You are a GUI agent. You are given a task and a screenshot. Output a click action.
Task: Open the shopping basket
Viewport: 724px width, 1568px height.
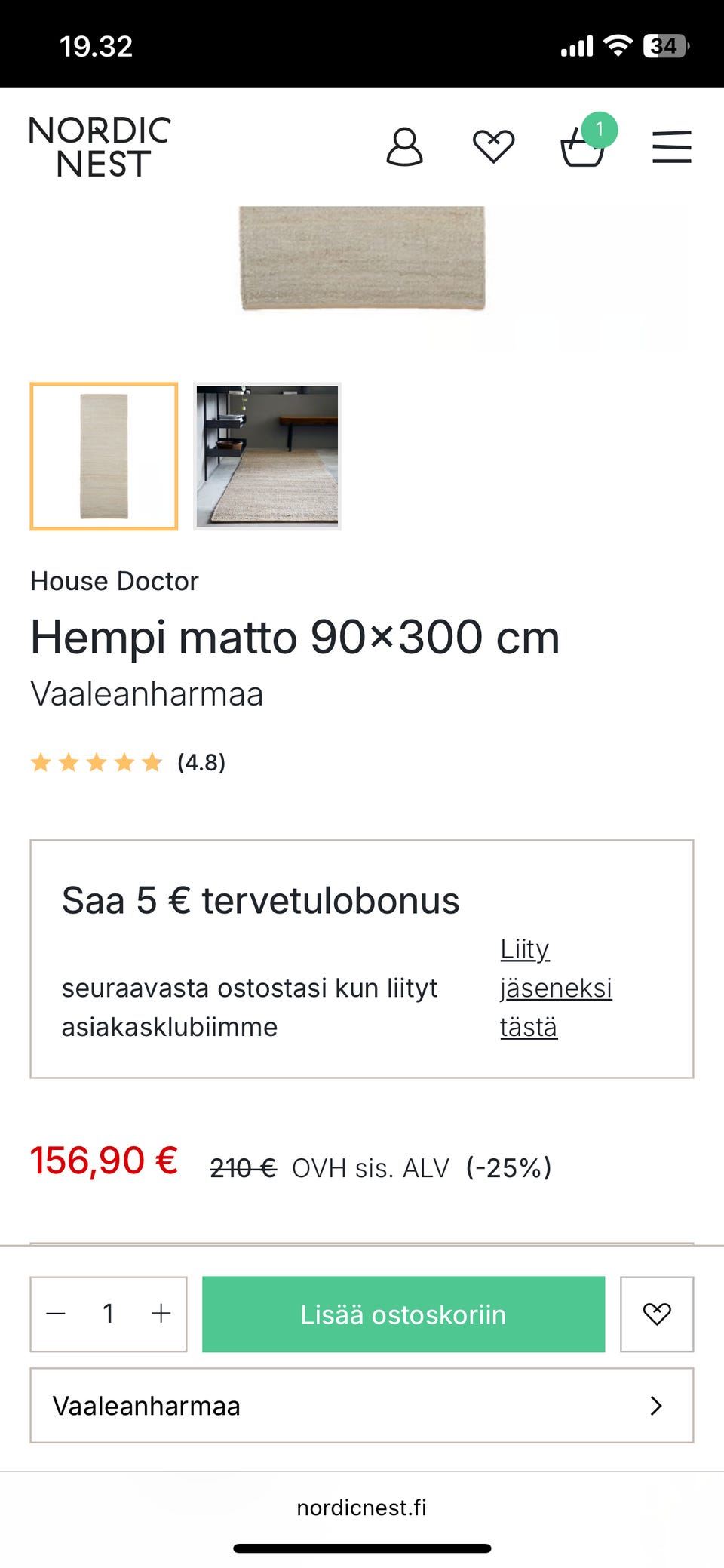click(583, 146)
